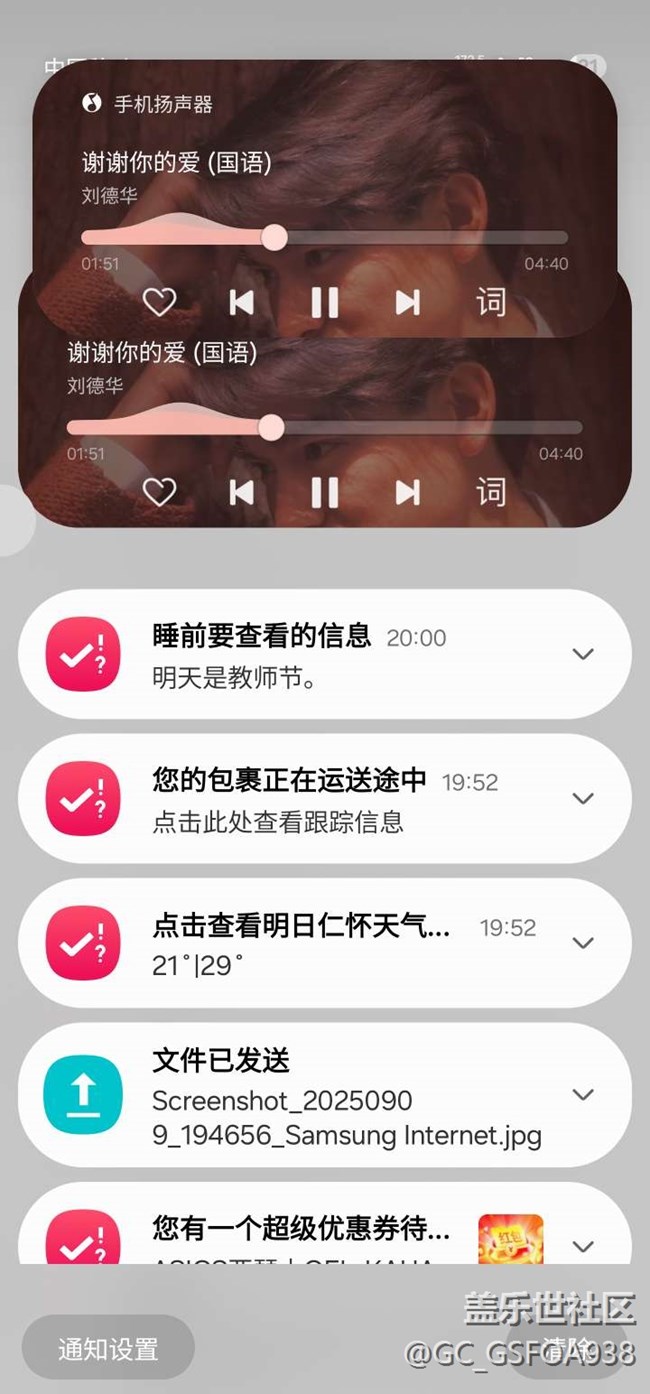Open the 文件已发送 notification
The width and height of the screenshot is (650, 1394).
click(x=325, y=1095)
